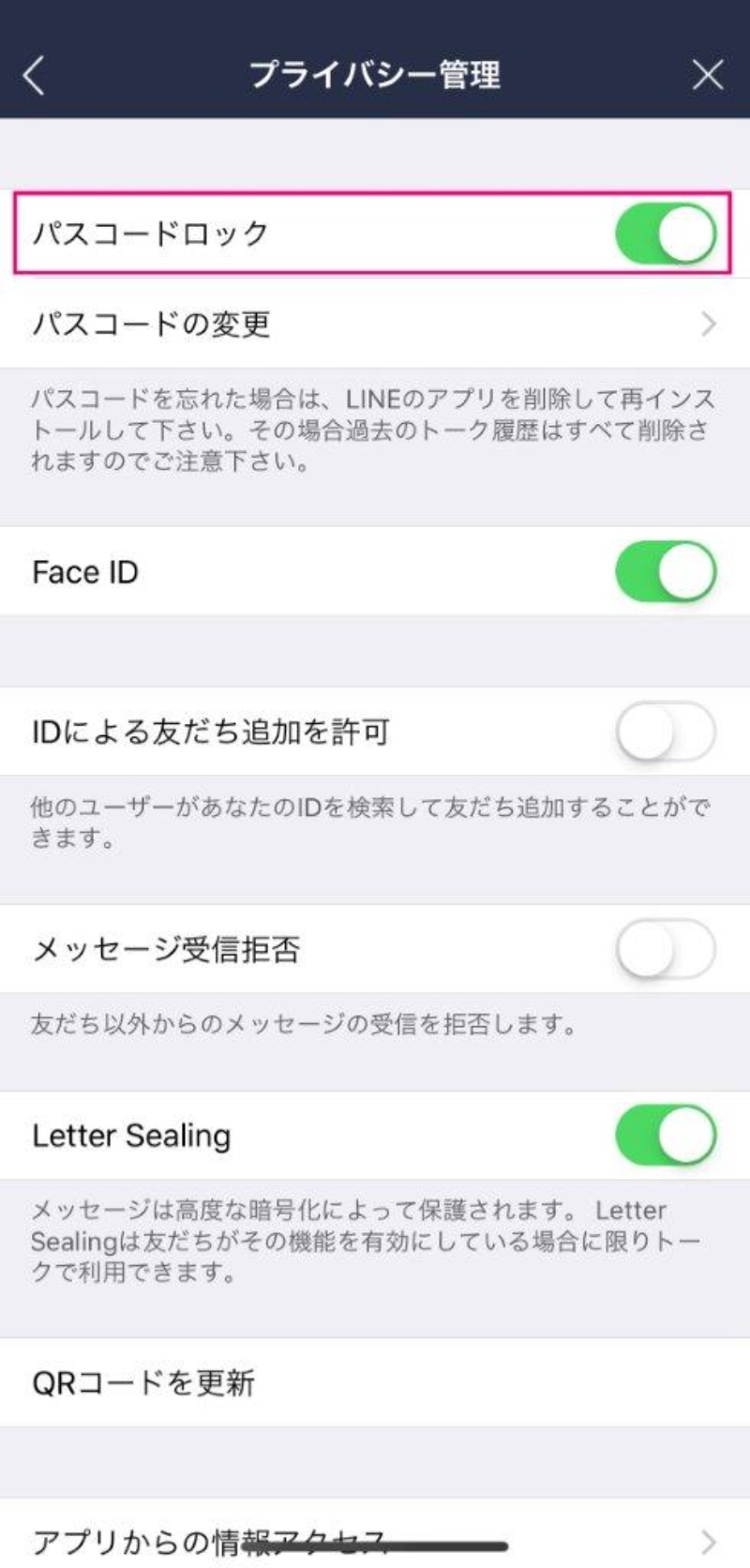Viewport: 750px width, 1568px height.
Task: Go back from プライバシー管理
Action: (35, 75)
